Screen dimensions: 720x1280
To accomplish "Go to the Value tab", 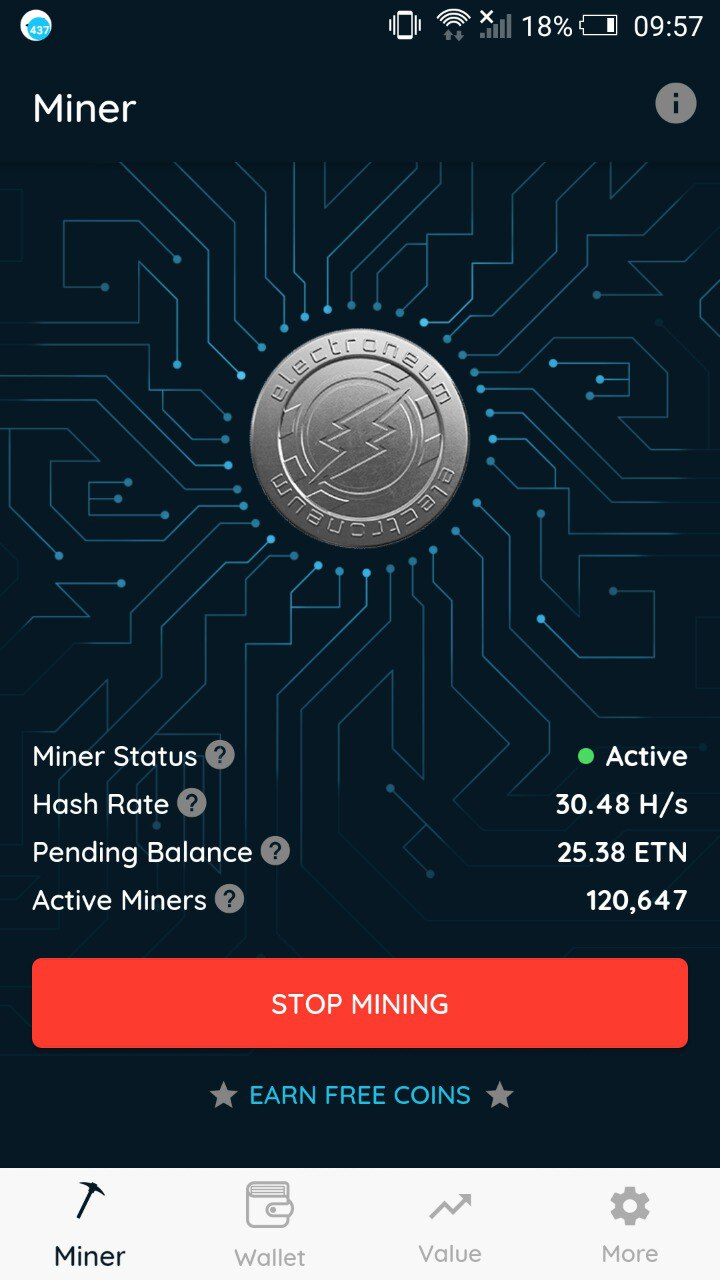I will pyautogui.click(x=450, y=1224).
